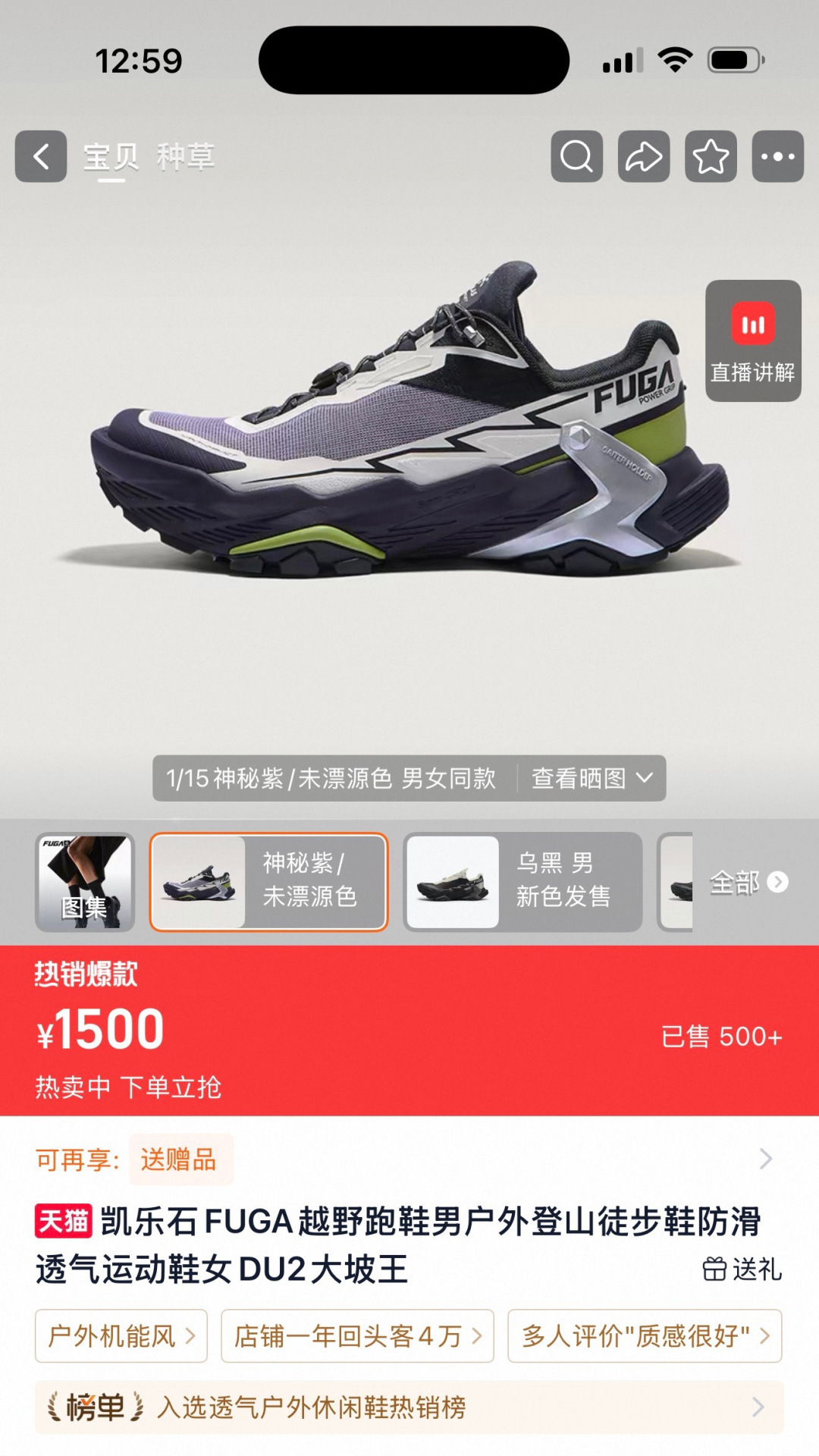819x1456 pixels.
Task: Open the search icon
Action: 577,156
